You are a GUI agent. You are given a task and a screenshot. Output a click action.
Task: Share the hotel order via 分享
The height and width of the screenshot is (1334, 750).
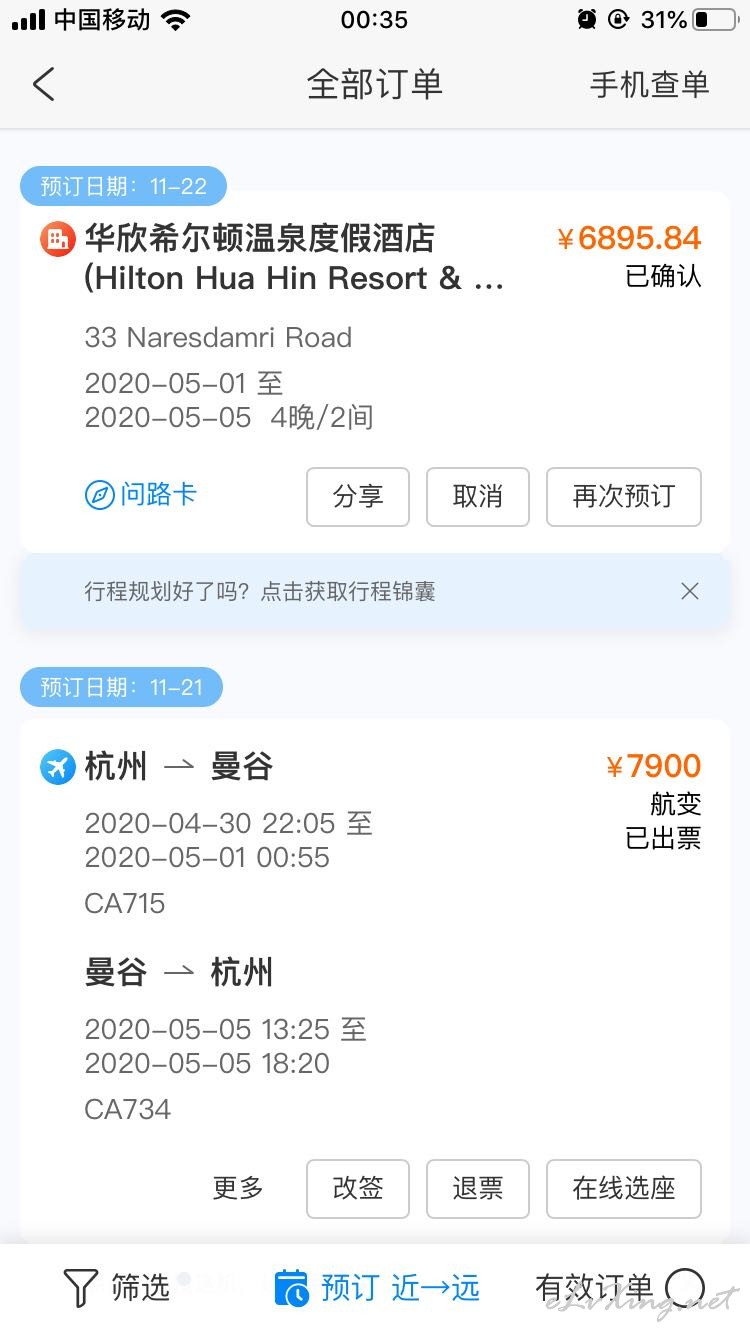click(x=358, y=497)
